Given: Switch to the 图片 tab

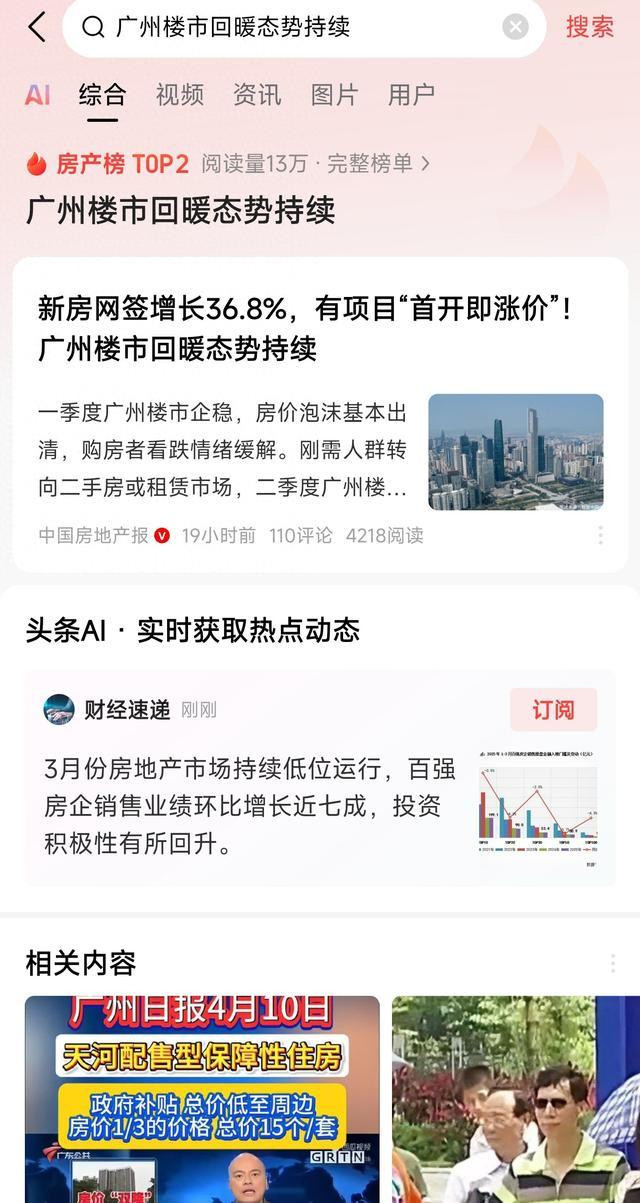Looking at the screenshot, I should pyautogui.click(x=334, y=95).
